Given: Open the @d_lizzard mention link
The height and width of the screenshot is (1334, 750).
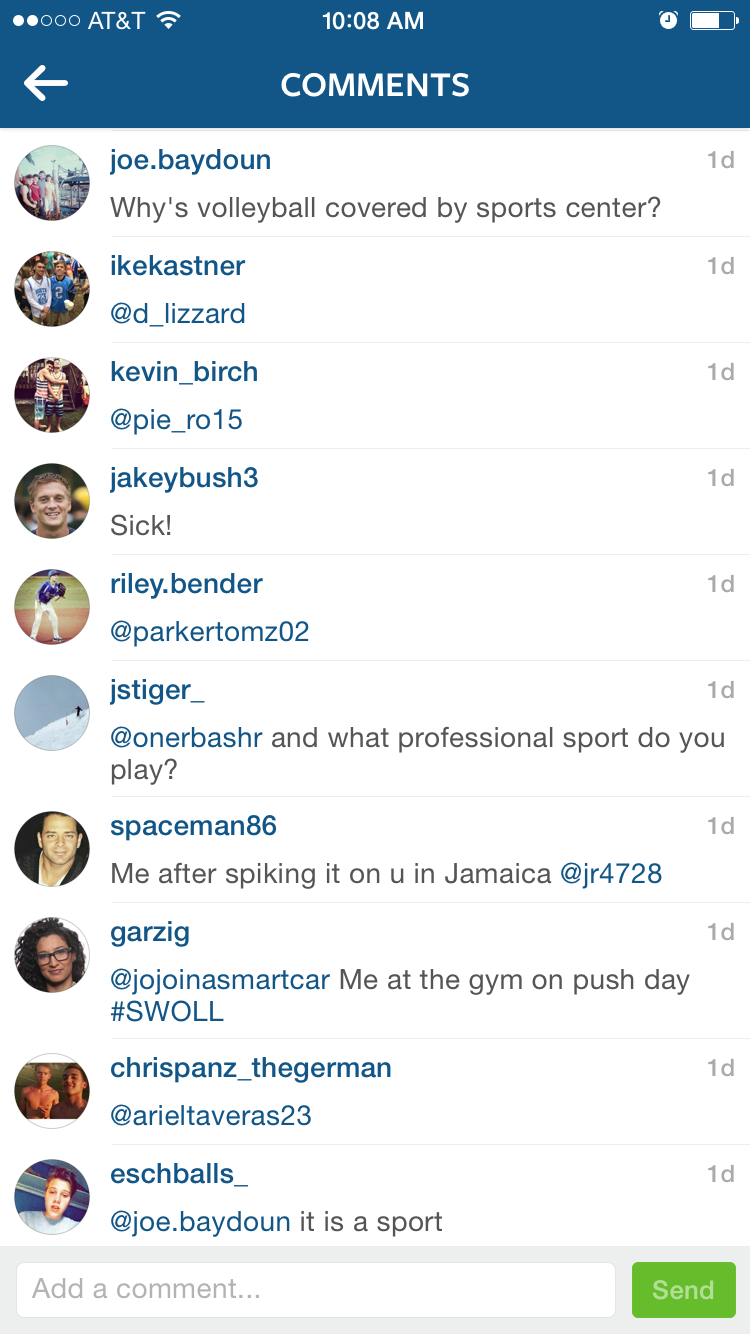Looking at the screenshot, I should [x=178, y=314].
